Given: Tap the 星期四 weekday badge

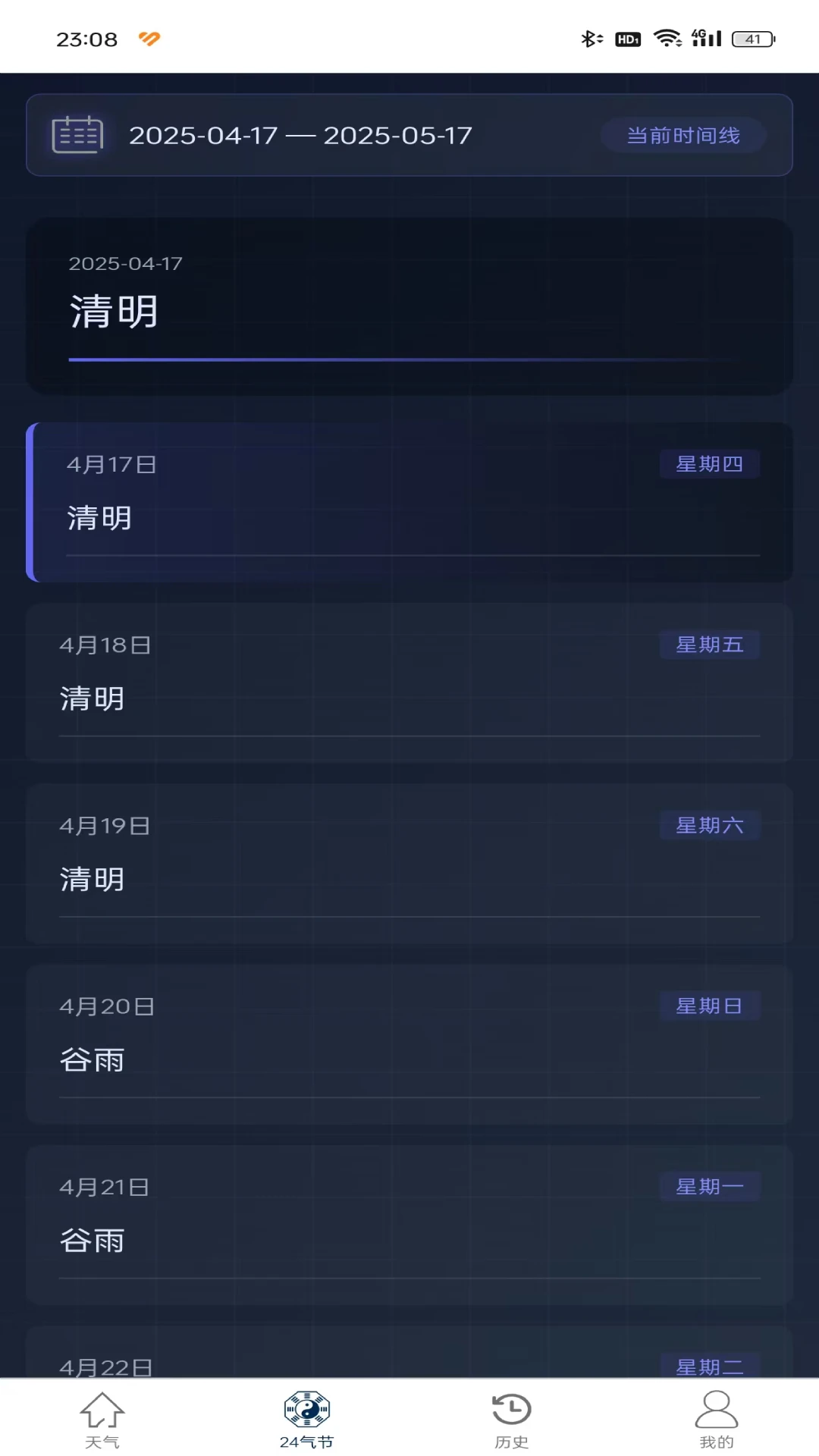Looking at the screenshot, I should 709,464.
